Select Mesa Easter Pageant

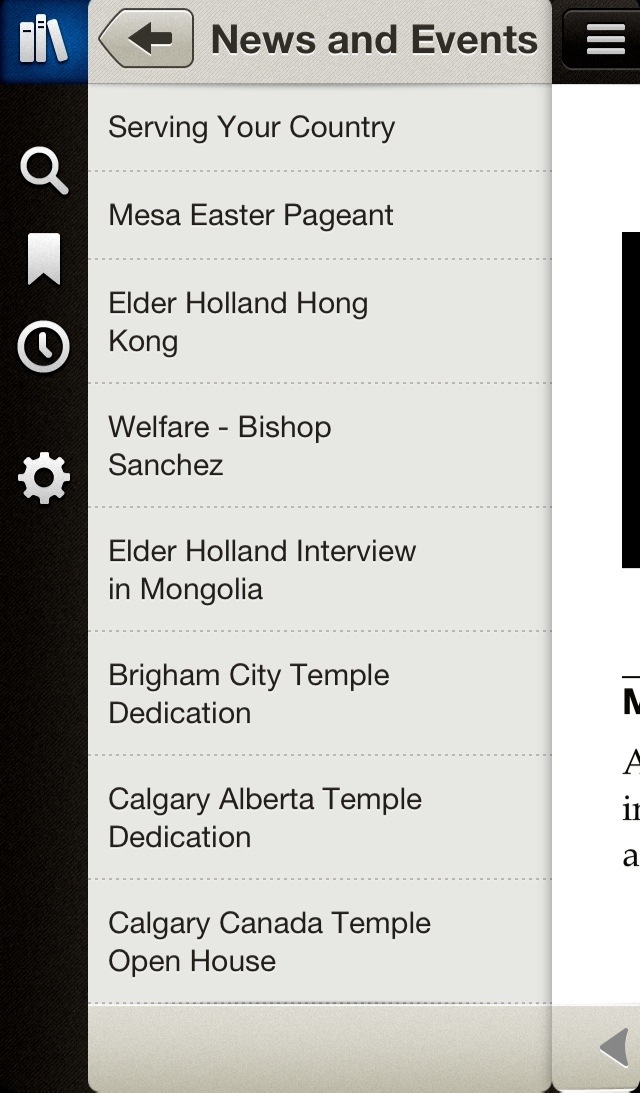tap(319, 215)
